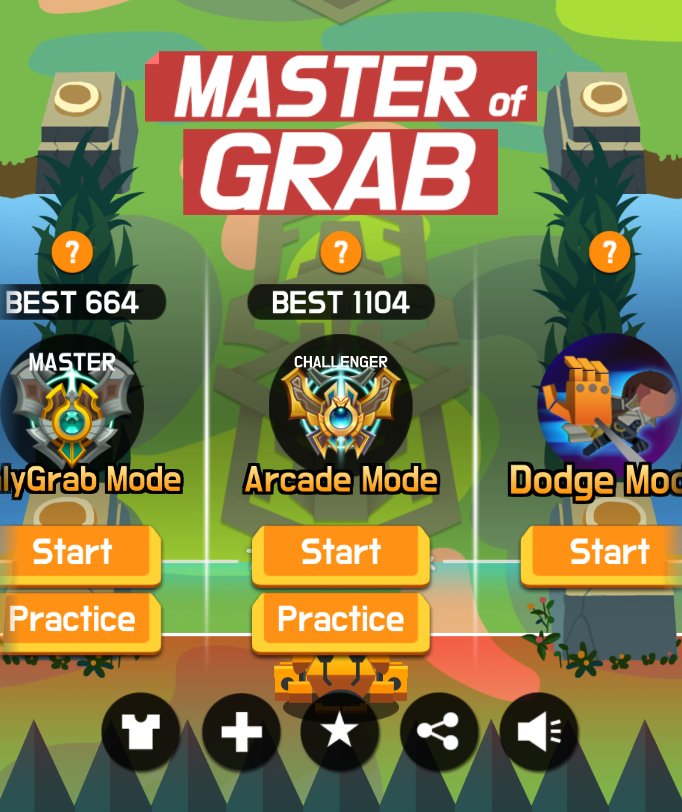Open help for Arcade Mode
Viewport: 682px width, 812px height.
340,253
